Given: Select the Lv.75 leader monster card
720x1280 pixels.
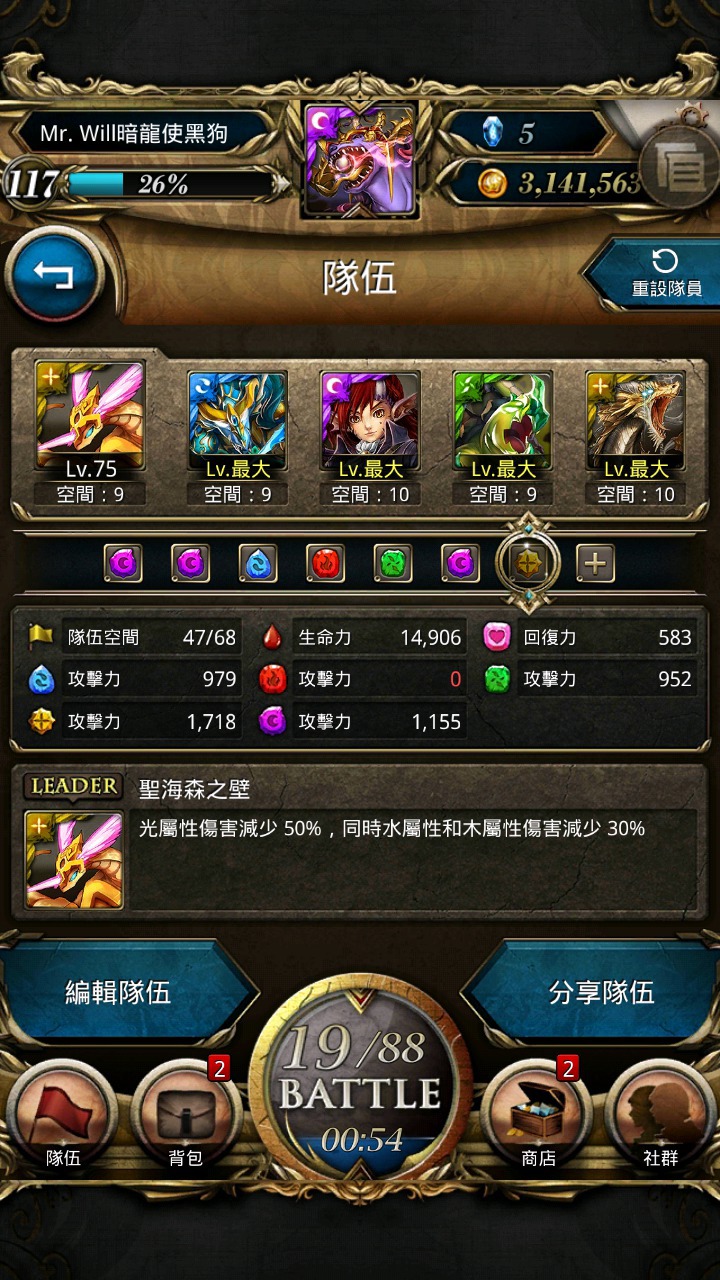Looking at the screenshot, I should [89, 419].
